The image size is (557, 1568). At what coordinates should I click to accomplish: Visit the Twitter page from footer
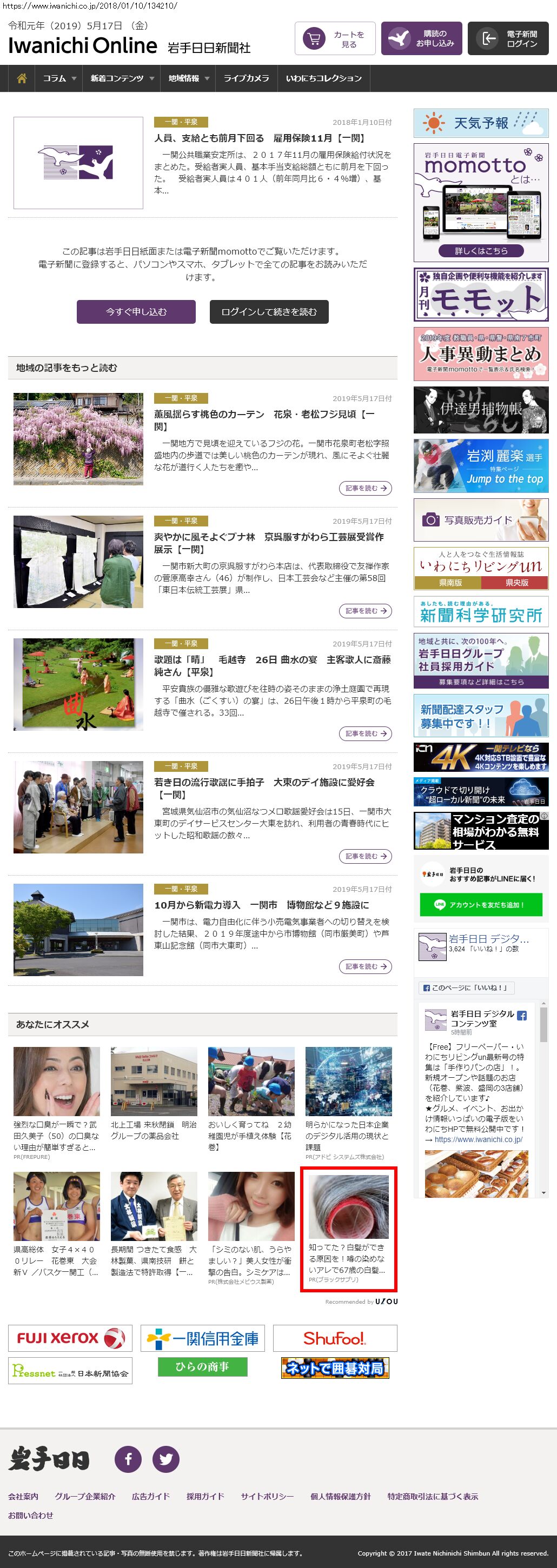tap(165, 1459)
